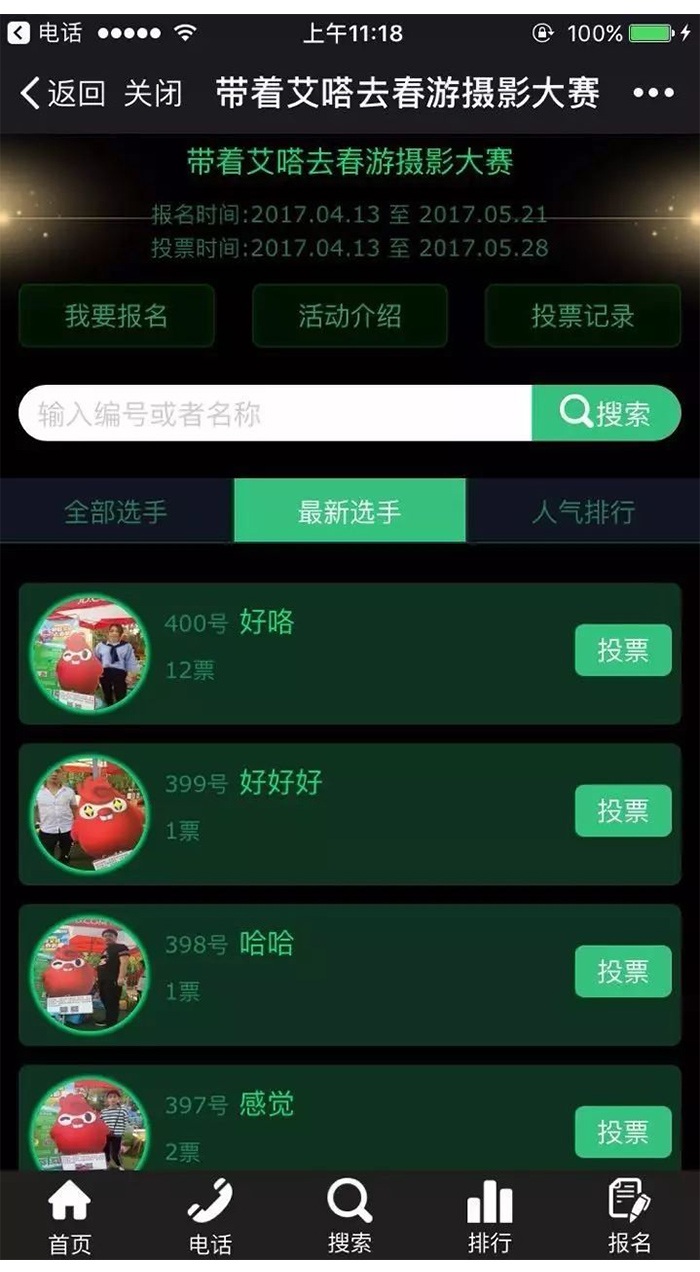Go to 首页 in the bottom bar
Image resolution: width=700 pixels, height=1272 pixels.
69,1216
